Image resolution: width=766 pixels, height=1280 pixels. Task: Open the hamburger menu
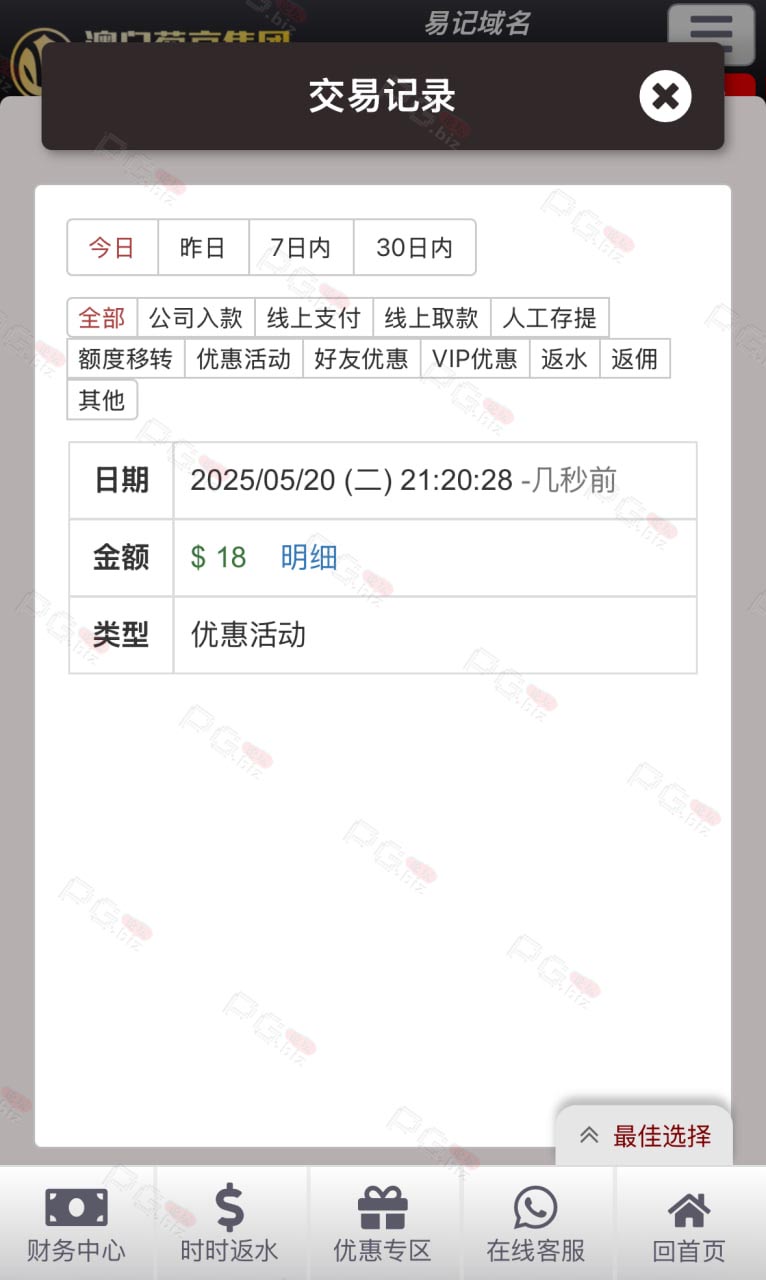tap(711, 35)
